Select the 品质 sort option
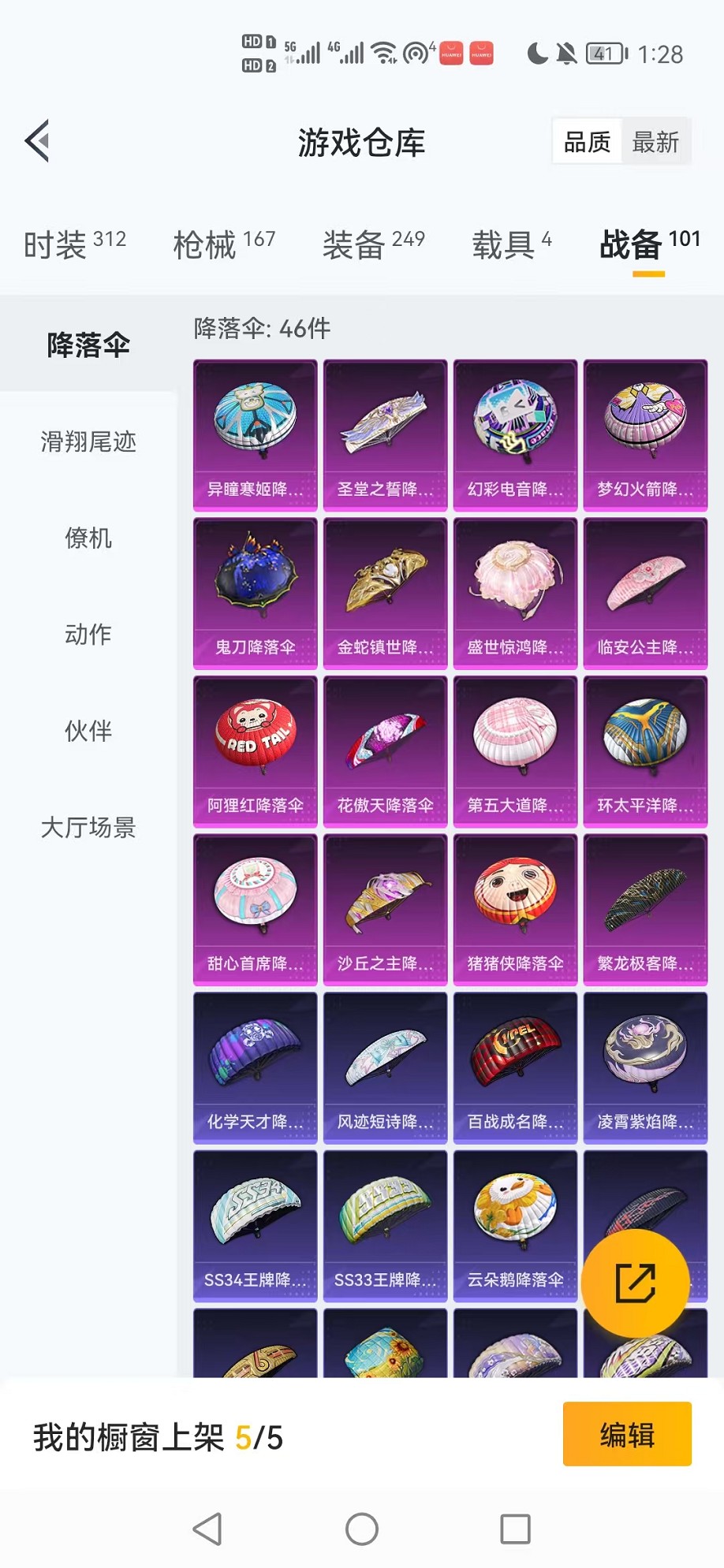 coord(587,142)
